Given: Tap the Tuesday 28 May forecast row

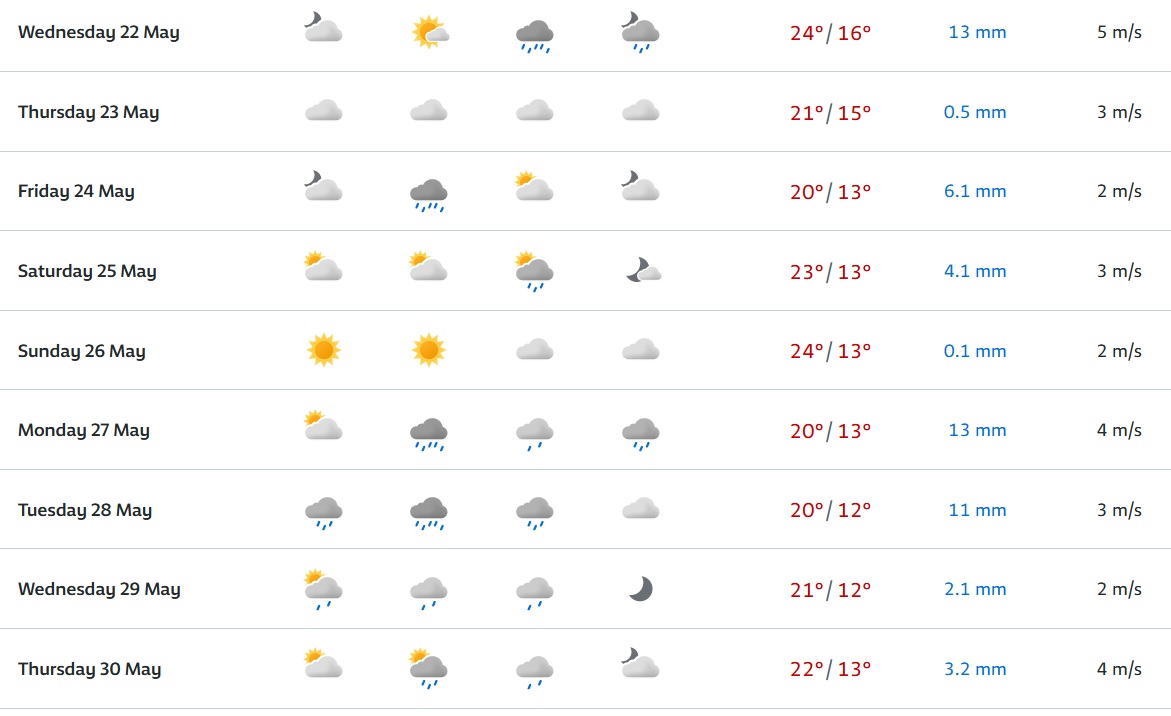Looking at the screenshot, I should click(x=85, y=510).
